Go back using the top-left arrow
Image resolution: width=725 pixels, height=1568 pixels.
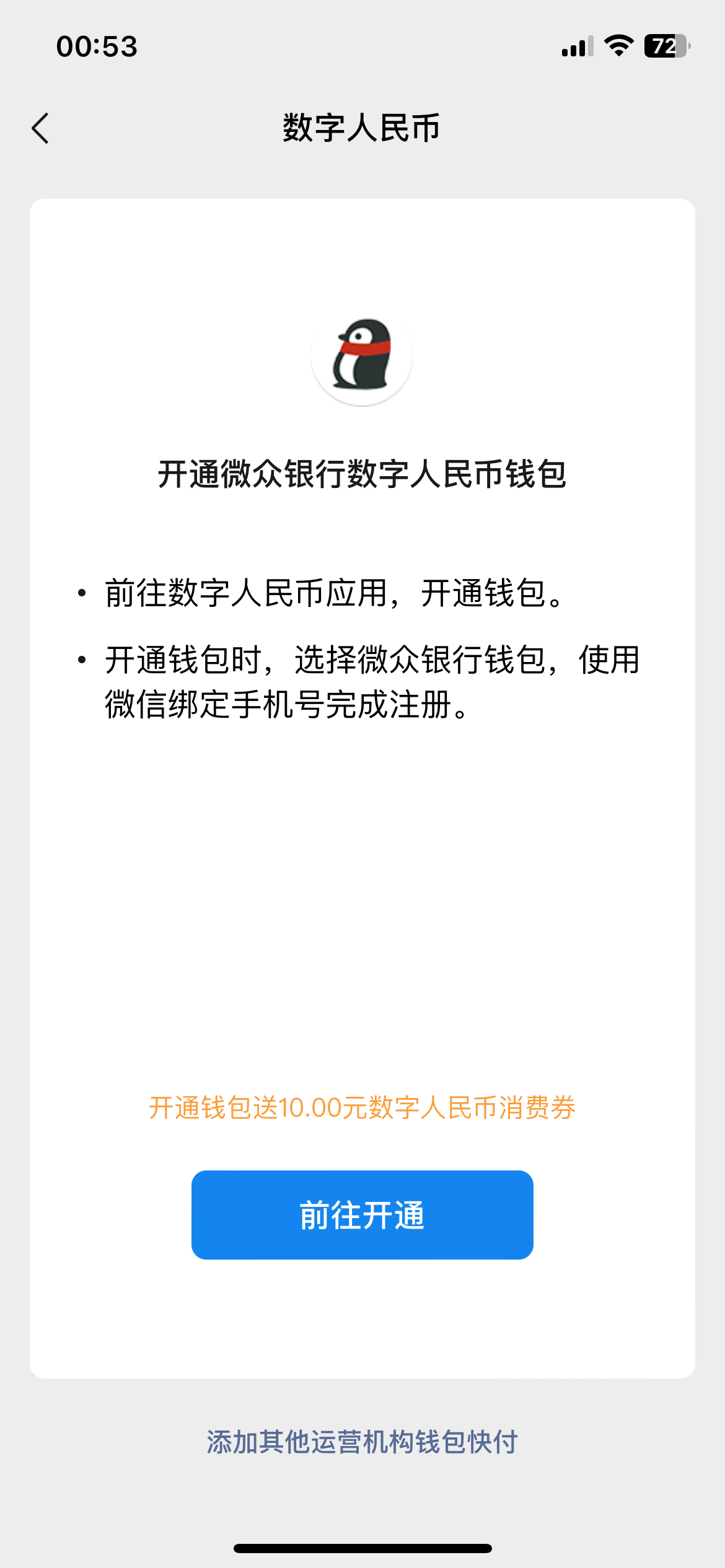pos(40,128)
